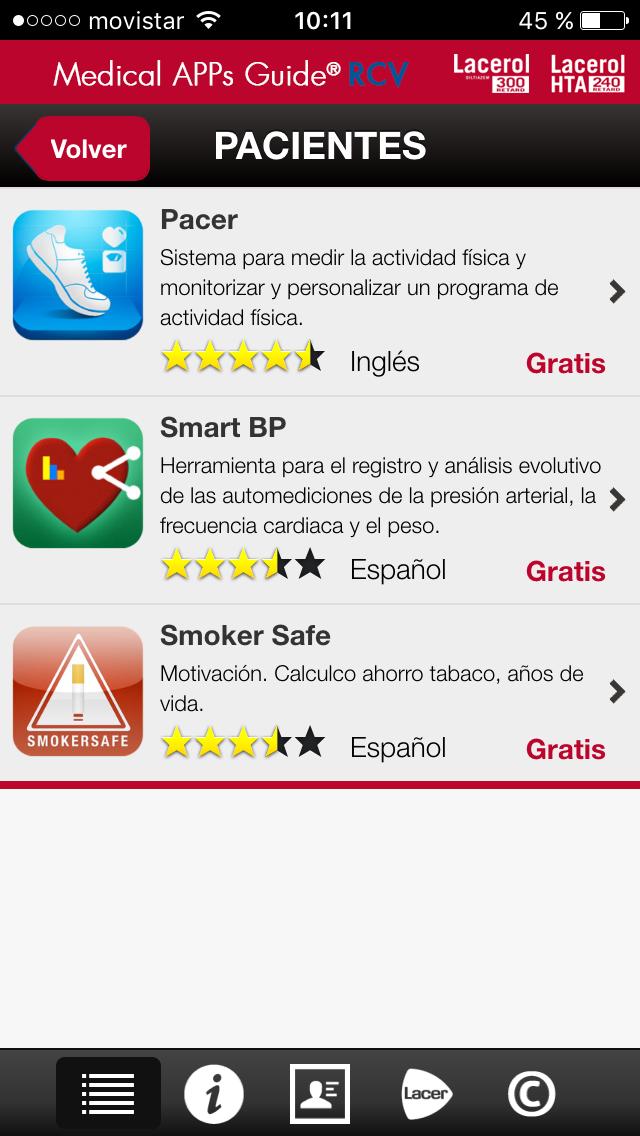Go back with the Volver button

point(86,149)
